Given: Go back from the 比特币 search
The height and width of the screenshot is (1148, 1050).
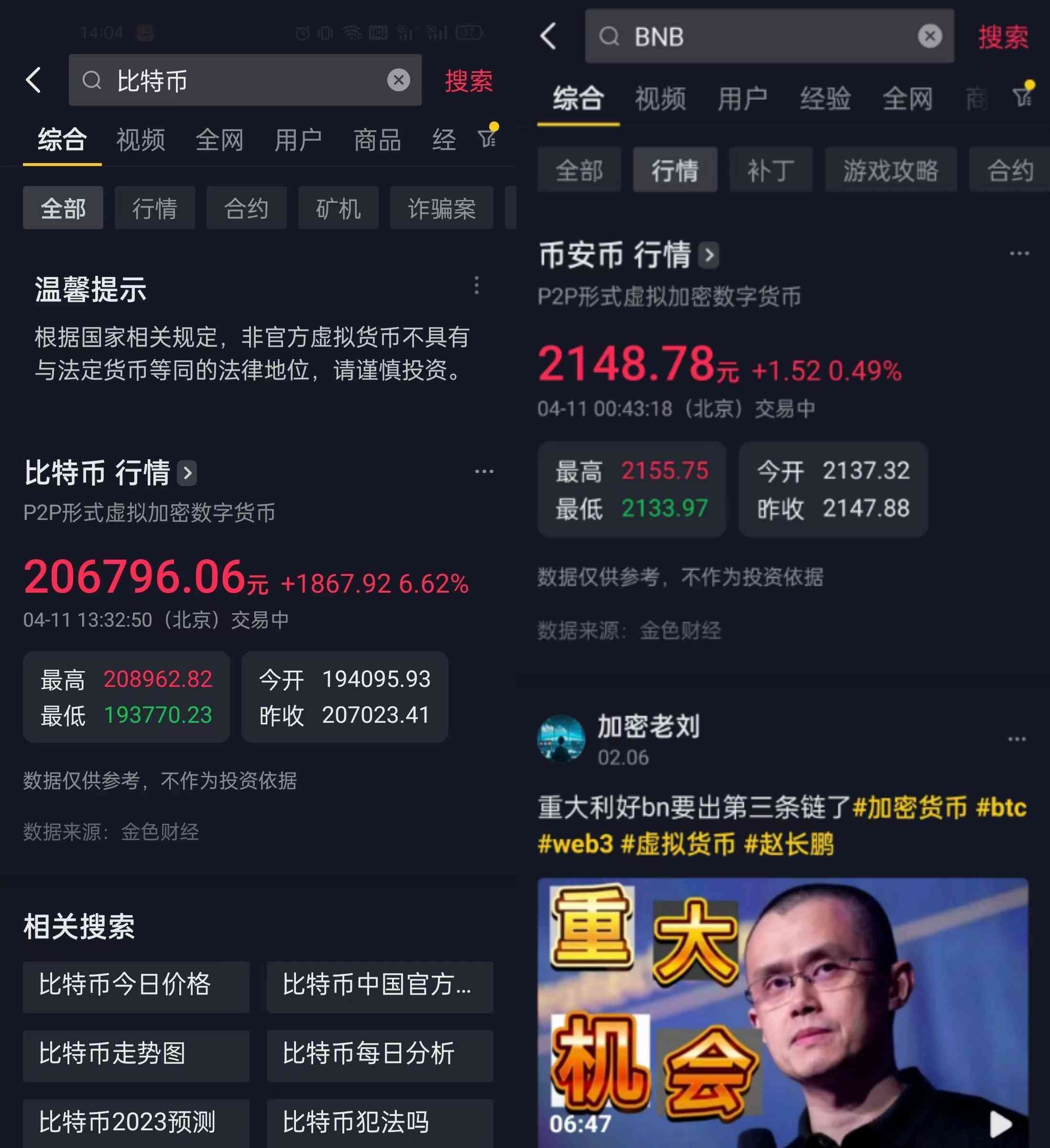Looking at the screenshot, I should [x=34, y=80].
